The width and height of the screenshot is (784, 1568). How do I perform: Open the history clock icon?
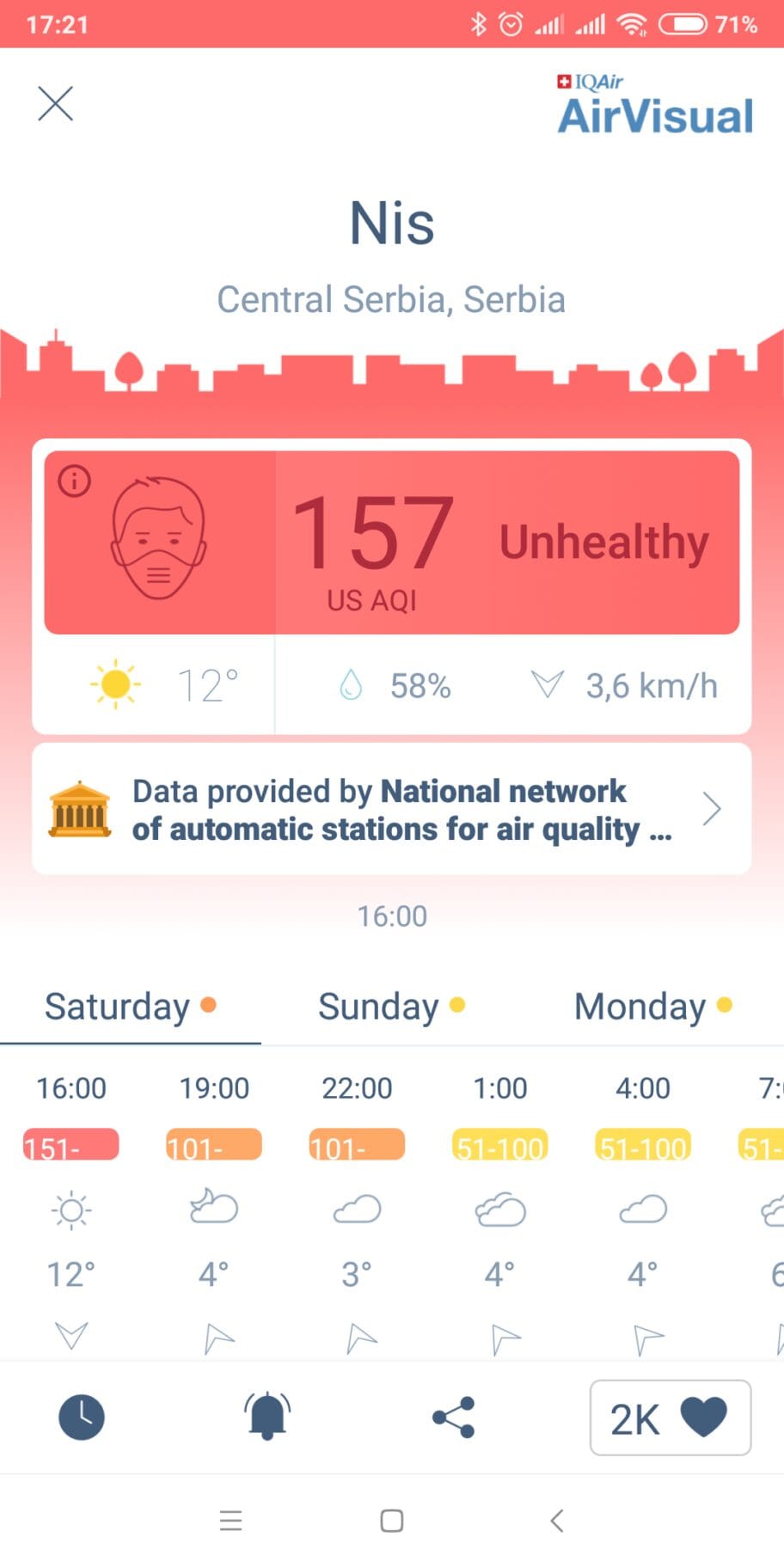click(82, 1417)
